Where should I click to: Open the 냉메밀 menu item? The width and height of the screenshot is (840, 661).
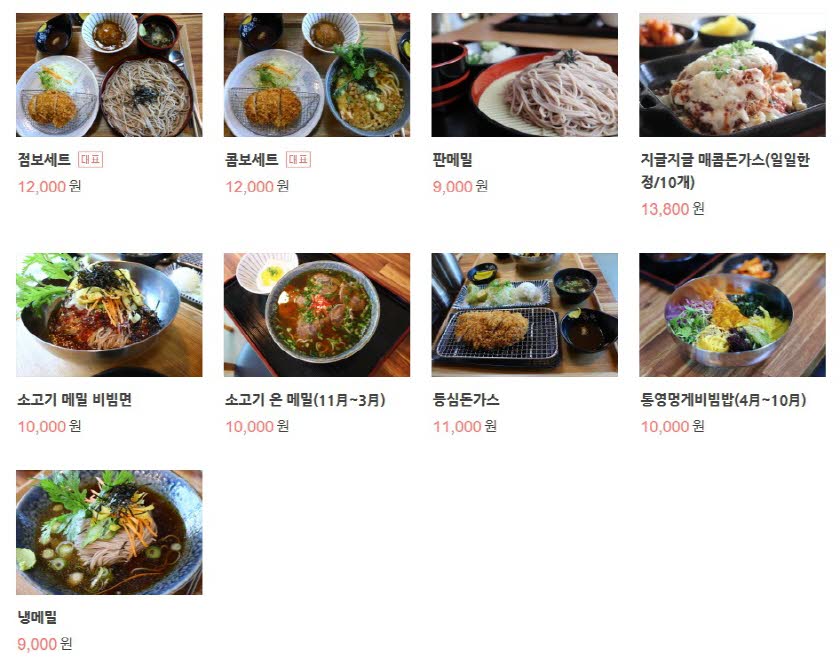[x=109, y=532]
